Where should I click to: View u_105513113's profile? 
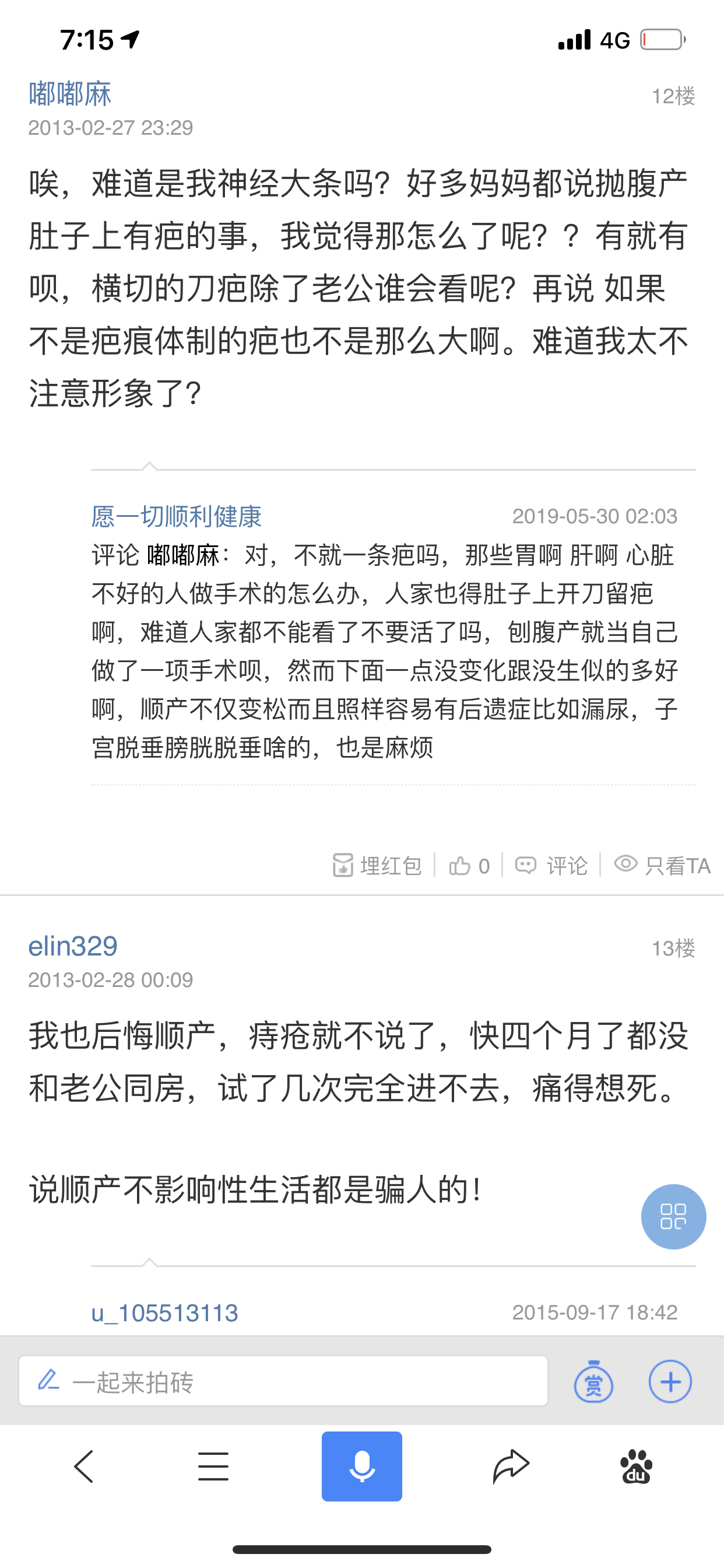pyautogui.click(x=164, y=1312)
